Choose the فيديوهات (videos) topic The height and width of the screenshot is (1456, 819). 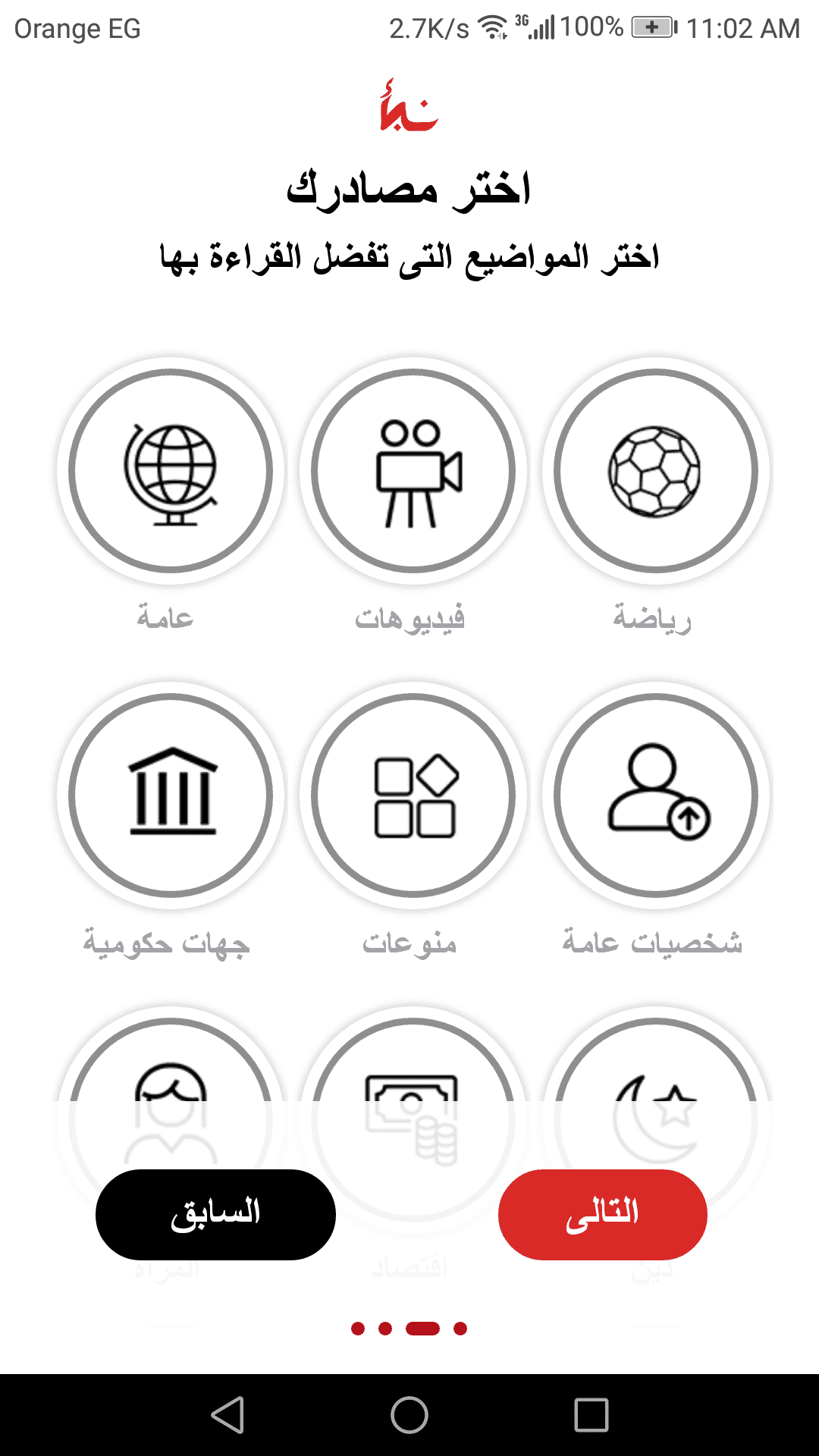(413, 472)
